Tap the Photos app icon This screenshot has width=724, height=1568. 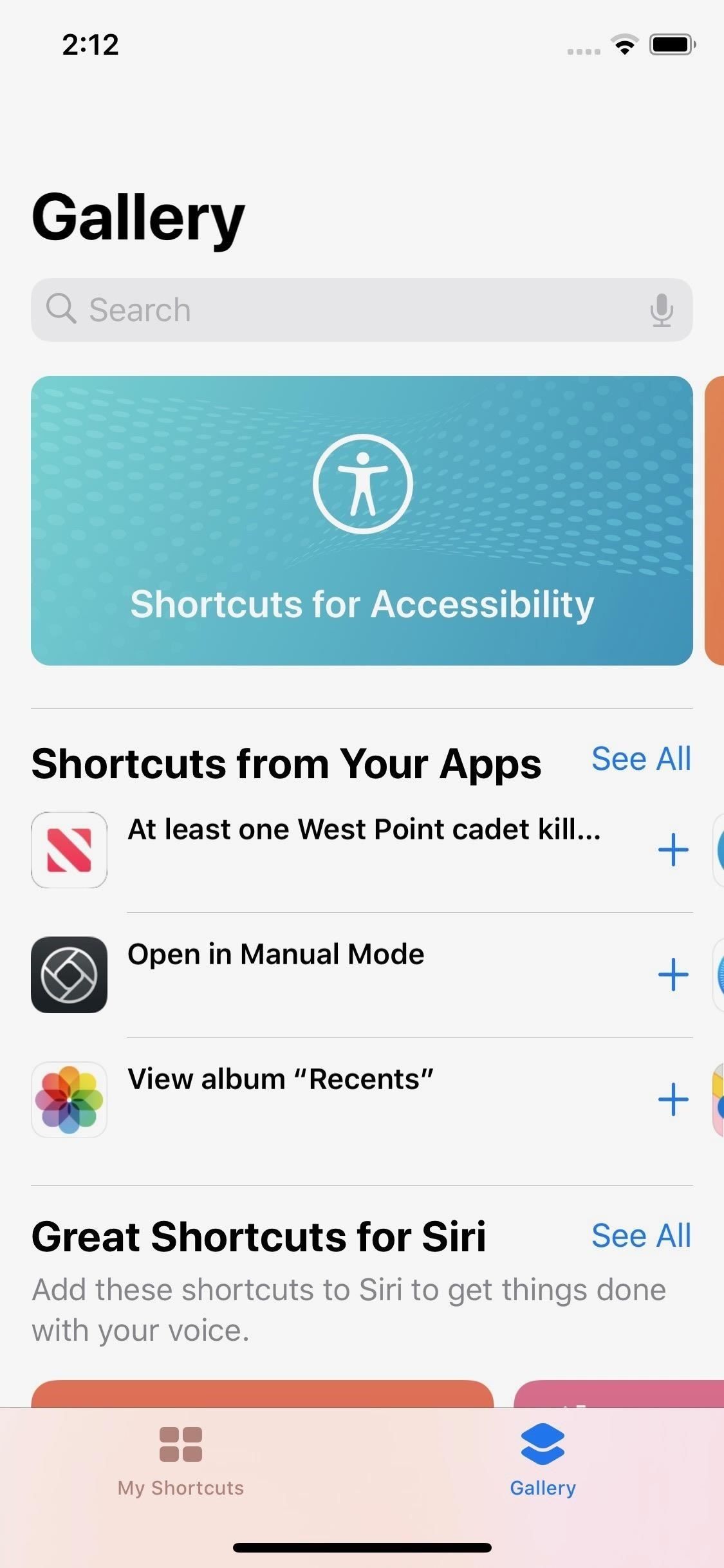coord(69,1099)
